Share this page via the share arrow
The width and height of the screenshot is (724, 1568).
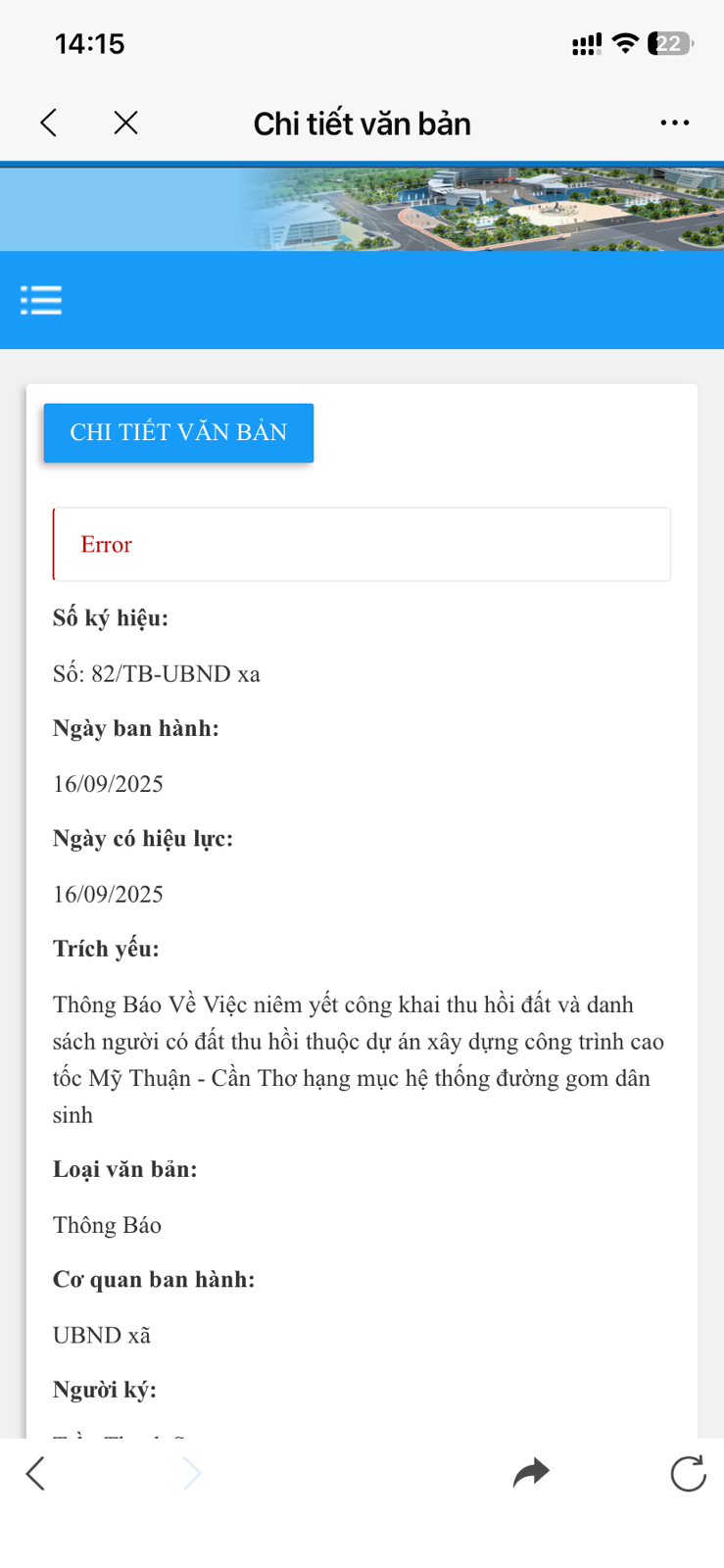click(x=531, y=1472)
